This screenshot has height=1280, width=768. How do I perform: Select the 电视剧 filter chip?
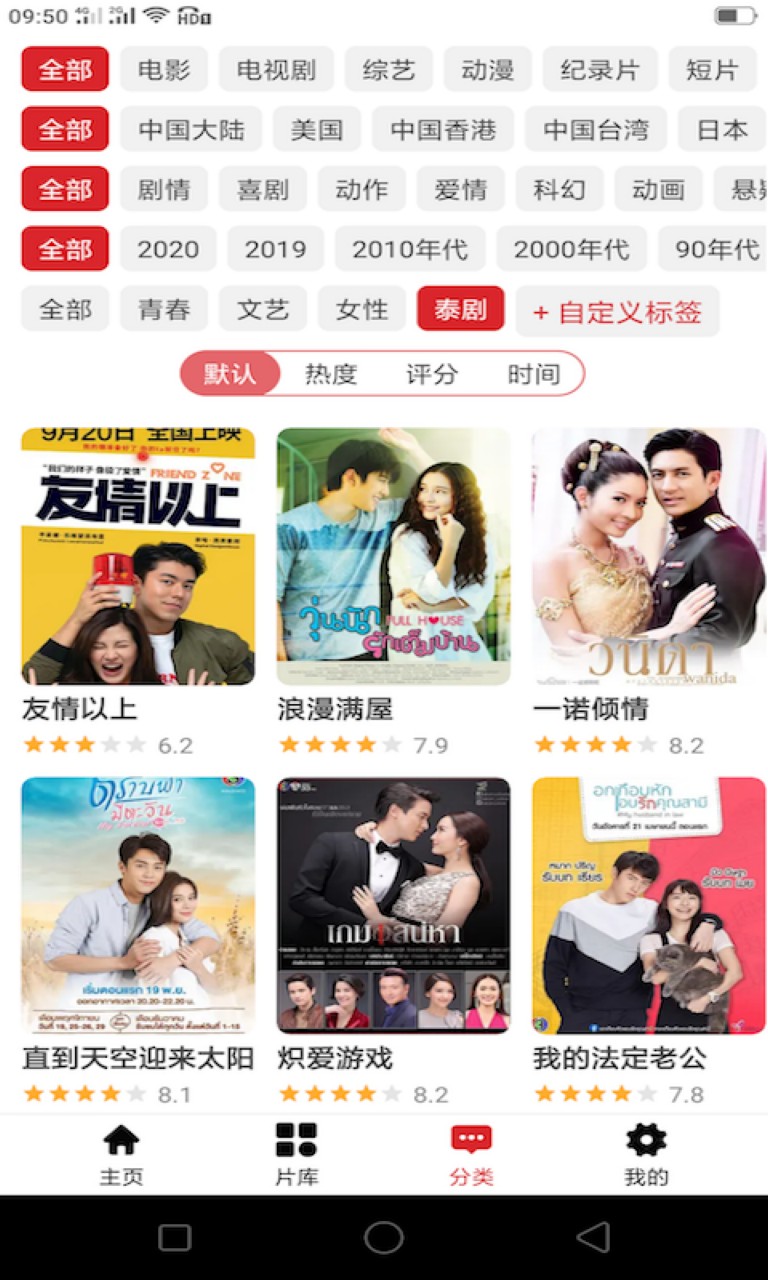(276, 70)
